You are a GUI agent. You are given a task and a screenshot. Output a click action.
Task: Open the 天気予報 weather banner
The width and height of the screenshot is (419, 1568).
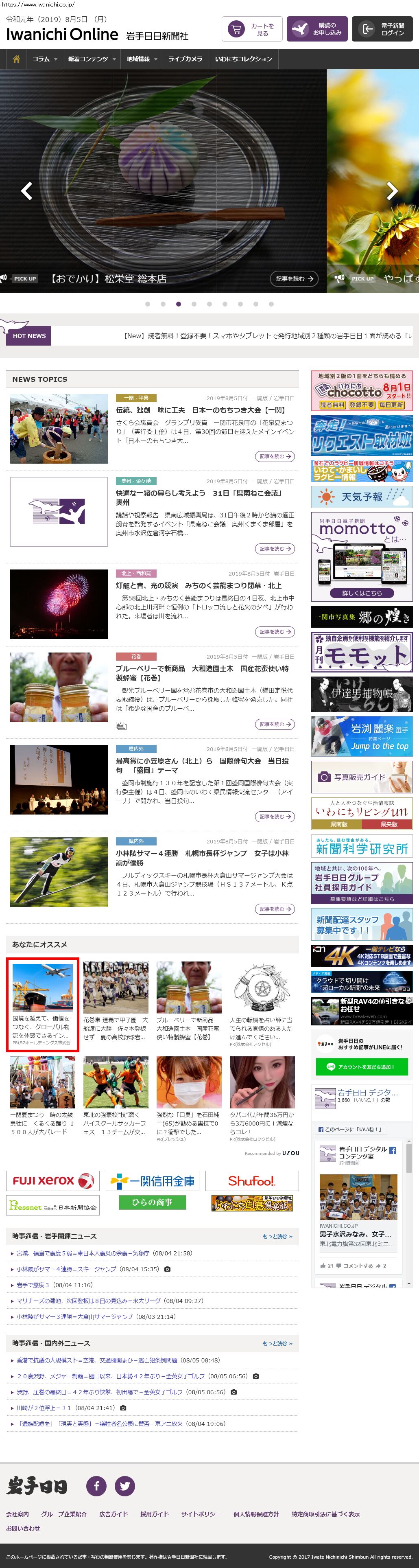[361, 497]
